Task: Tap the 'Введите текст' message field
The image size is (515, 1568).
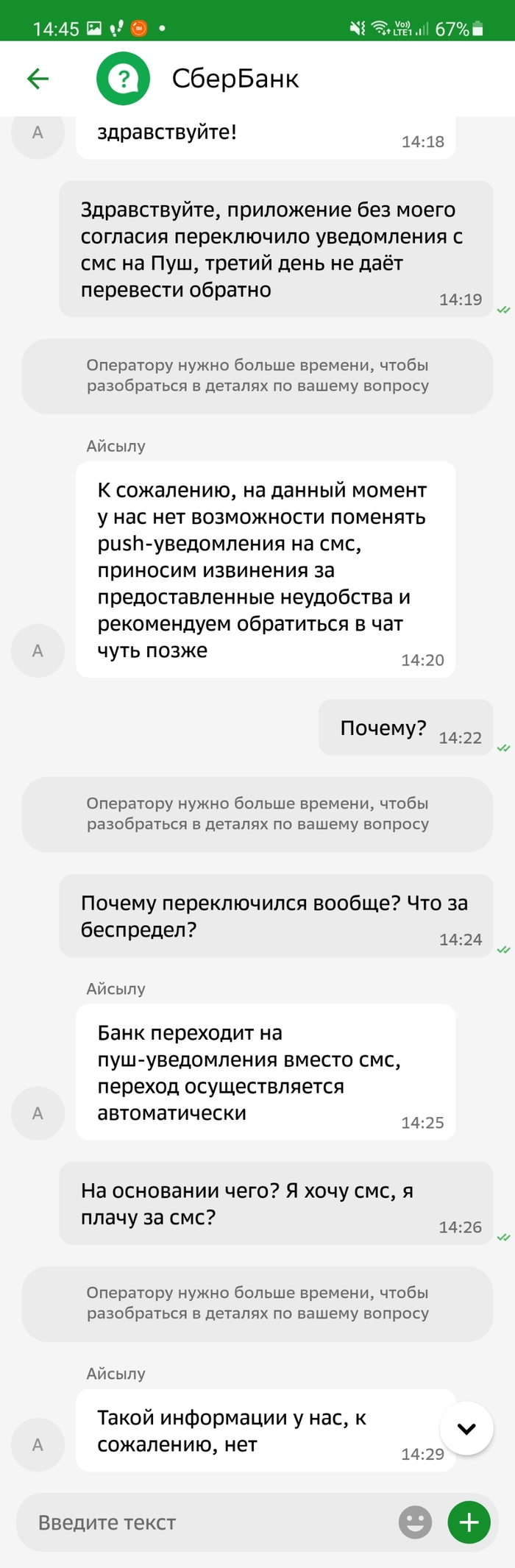Action: [206, 1522]
